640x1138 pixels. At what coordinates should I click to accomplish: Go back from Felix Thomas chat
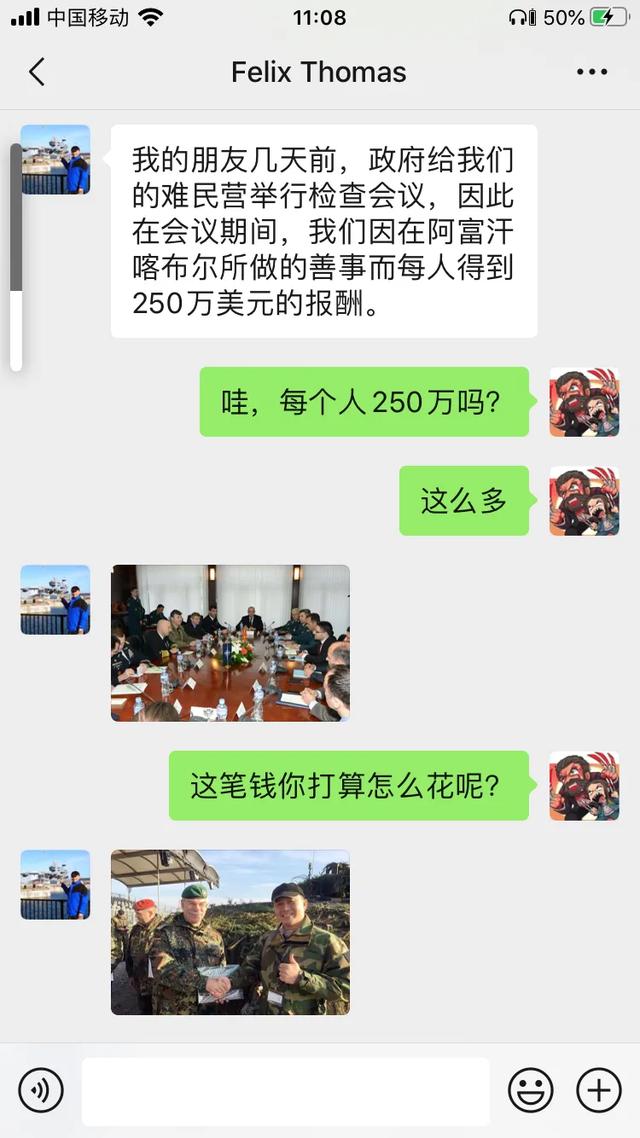tap(37, 72)
